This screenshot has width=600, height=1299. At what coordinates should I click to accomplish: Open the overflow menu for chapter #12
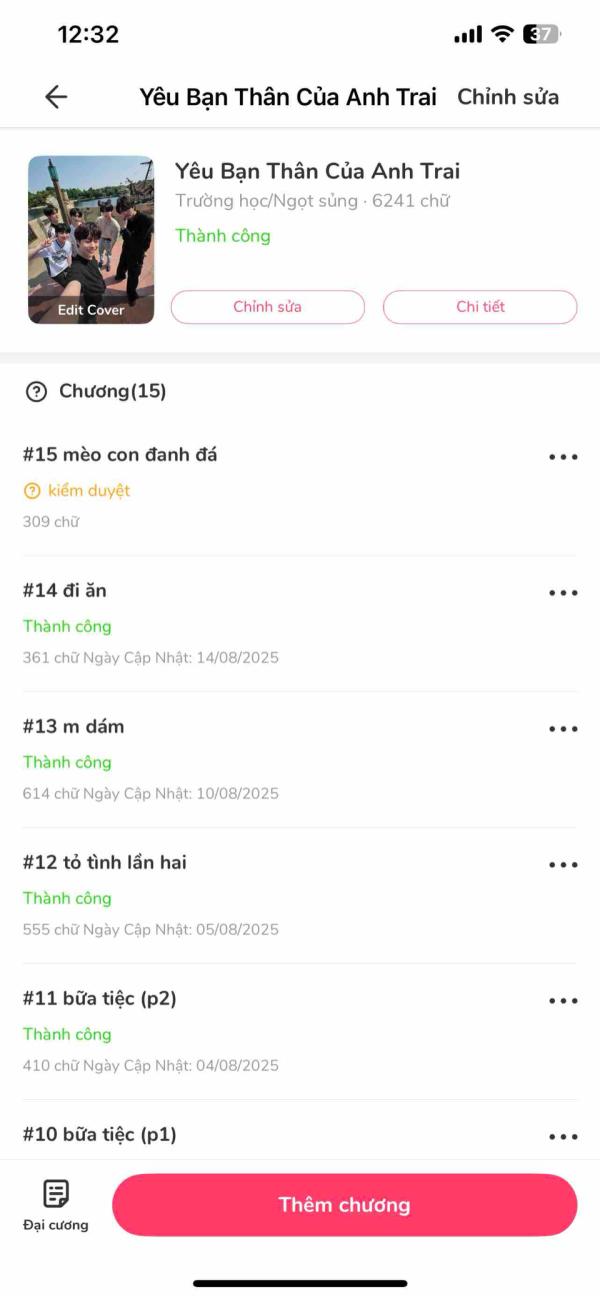pyautogui.click(x=563, y=865)
